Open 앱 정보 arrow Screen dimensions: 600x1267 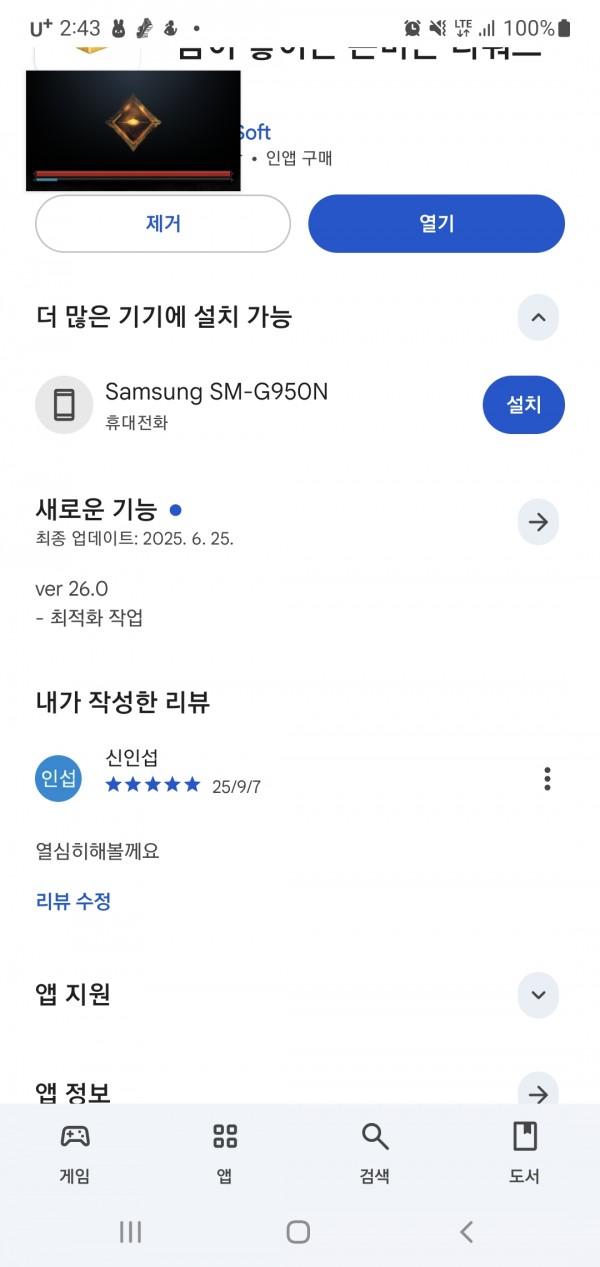(x=538, y=1094)
